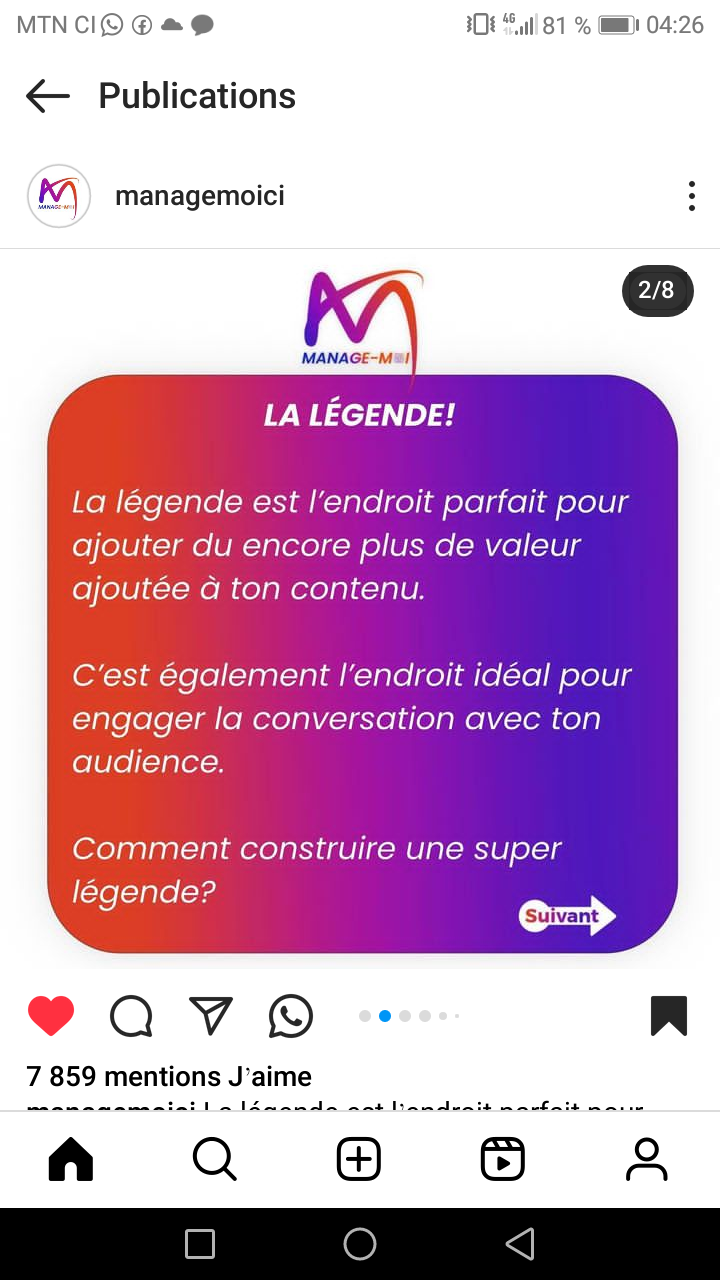
Task: Share the post via direct message
Action: (x=211, y=1016)
